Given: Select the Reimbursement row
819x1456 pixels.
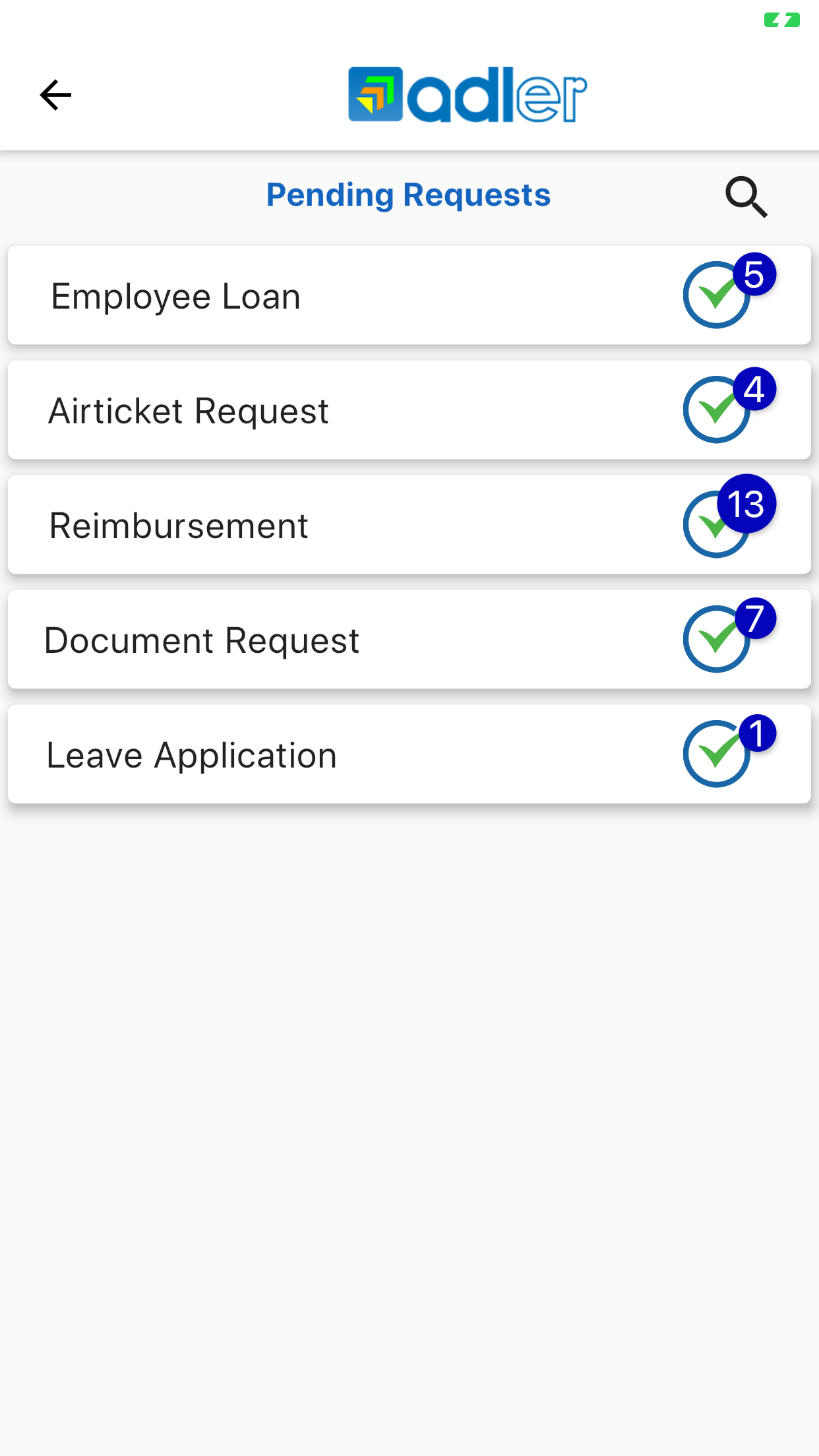Looking at the screenshot, I should tap(409, 525).
